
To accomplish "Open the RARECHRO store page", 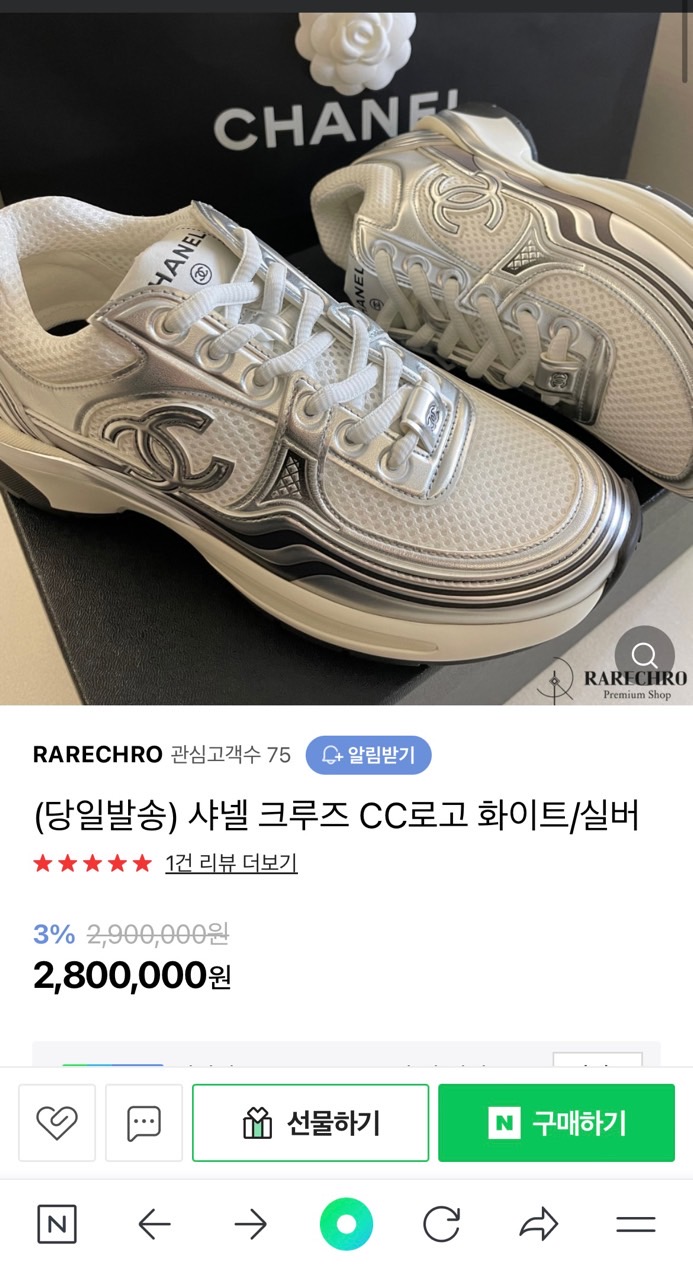I will tap(97, 755).
